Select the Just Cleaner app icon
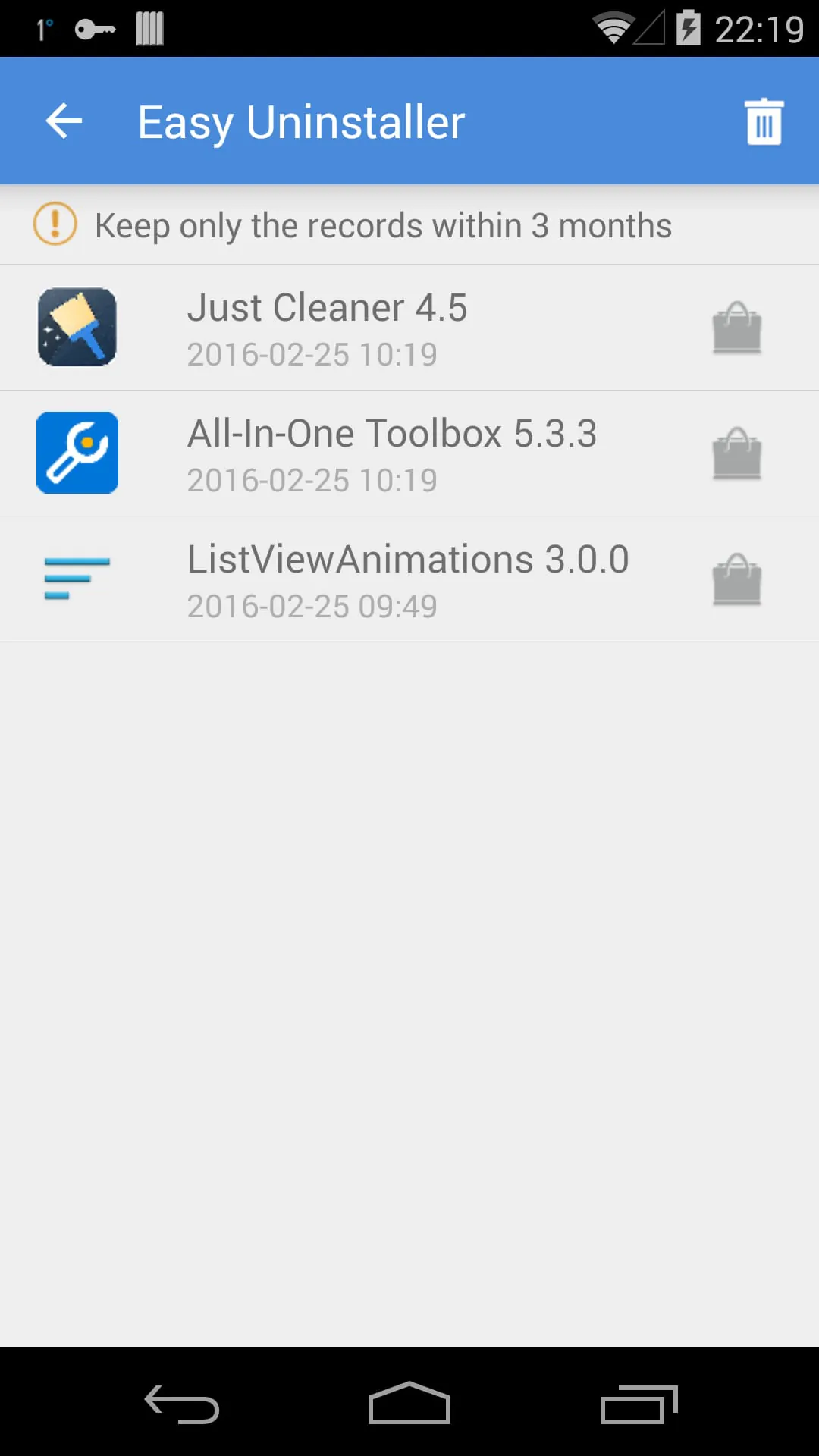This screenshot has width=819, height=1456. tap(77, 326)
